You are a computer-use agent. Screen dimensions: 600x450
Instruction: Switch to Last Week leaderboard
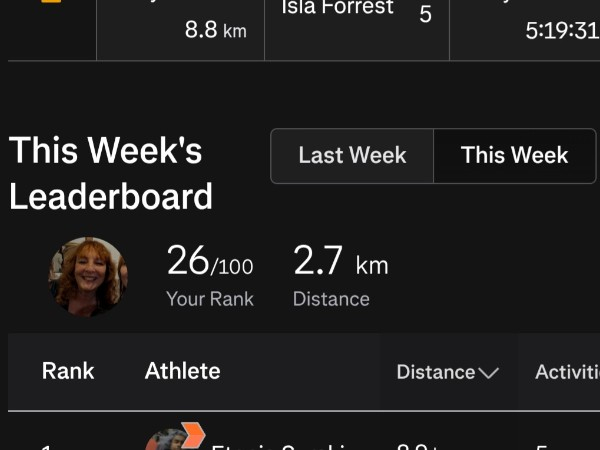(352, 155)
